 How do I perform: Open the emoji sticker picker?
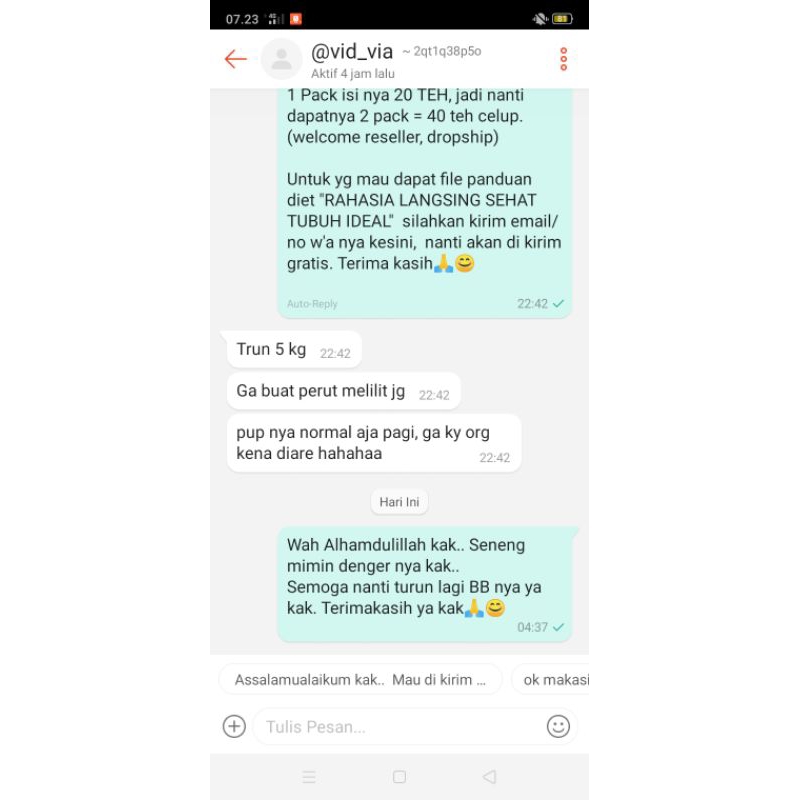[559, 727]
